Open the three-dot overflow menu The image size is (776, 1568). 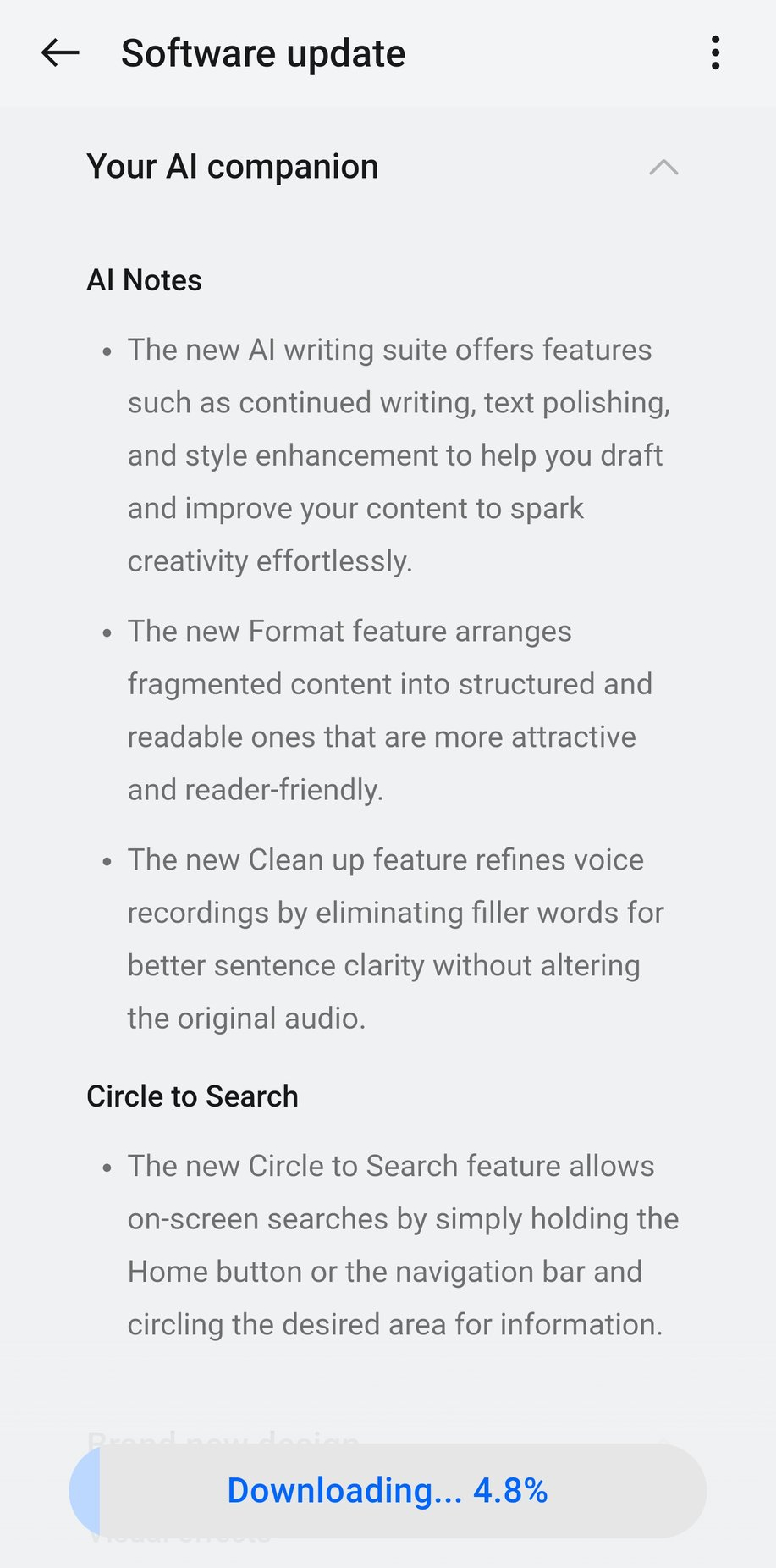click(x=716, y=53)
